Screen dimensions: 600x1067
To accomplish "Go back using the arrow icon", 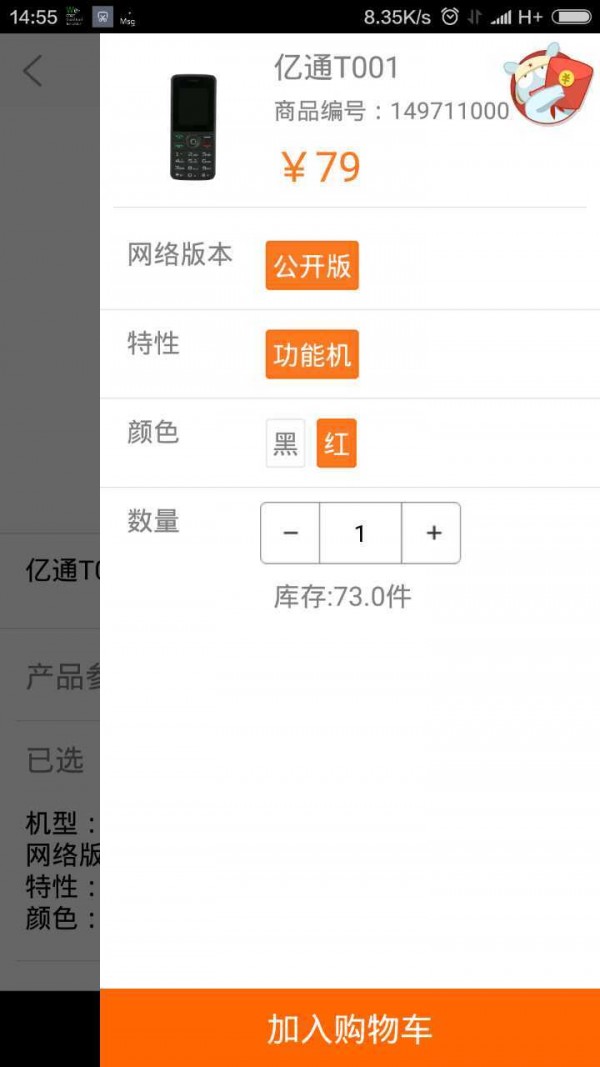I will pos(33,71).
